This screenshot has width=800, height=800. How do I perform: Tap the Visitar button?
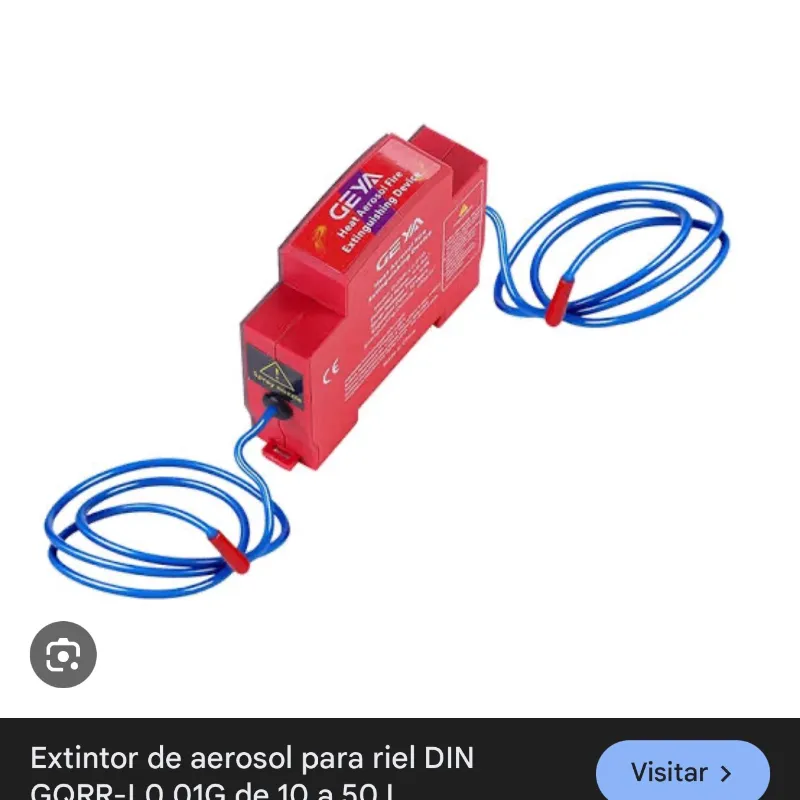click(682, 772)
